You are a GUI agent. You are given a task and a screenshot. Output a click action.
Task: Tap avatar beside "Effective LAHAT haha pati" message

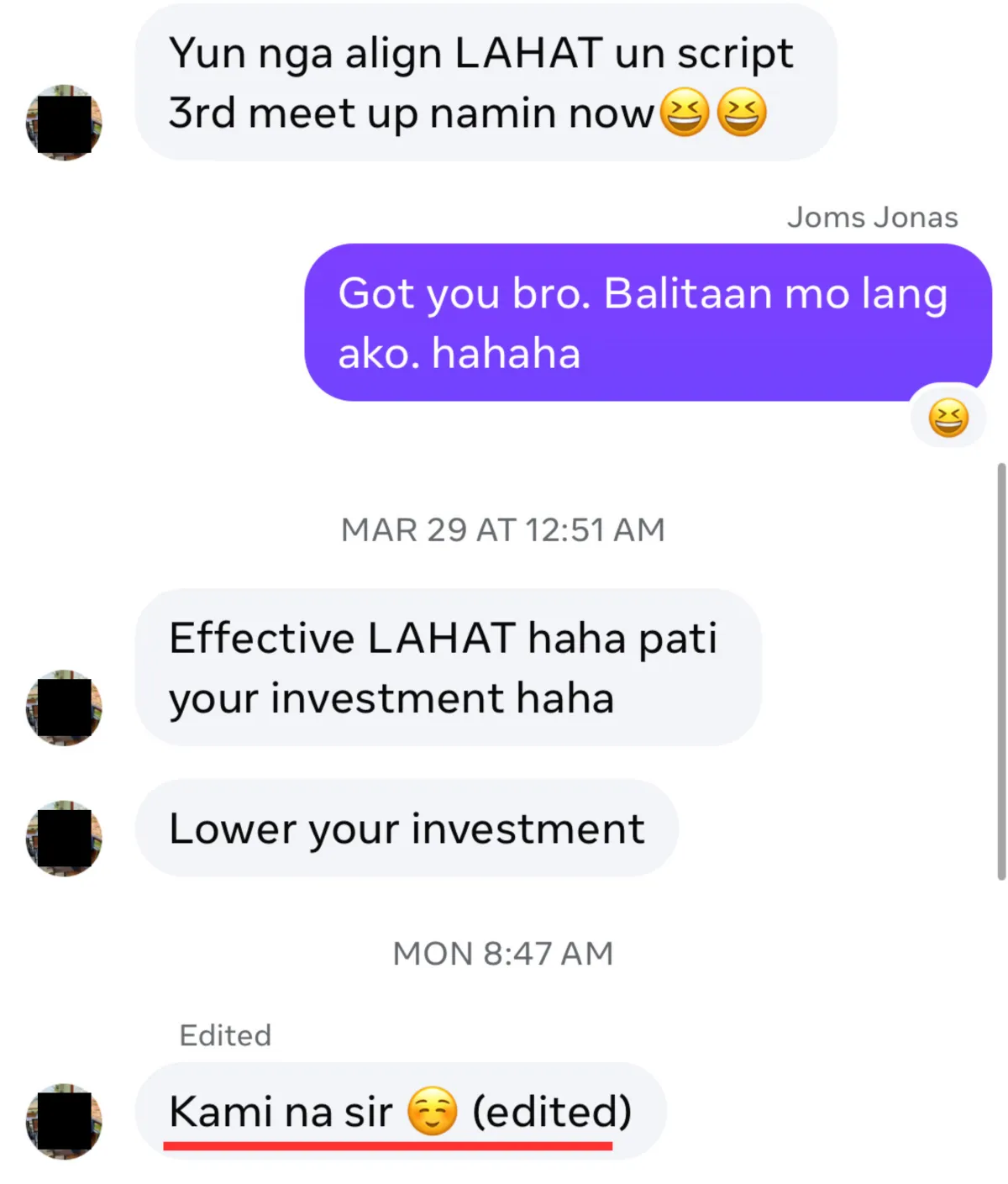tap(64, 708)
